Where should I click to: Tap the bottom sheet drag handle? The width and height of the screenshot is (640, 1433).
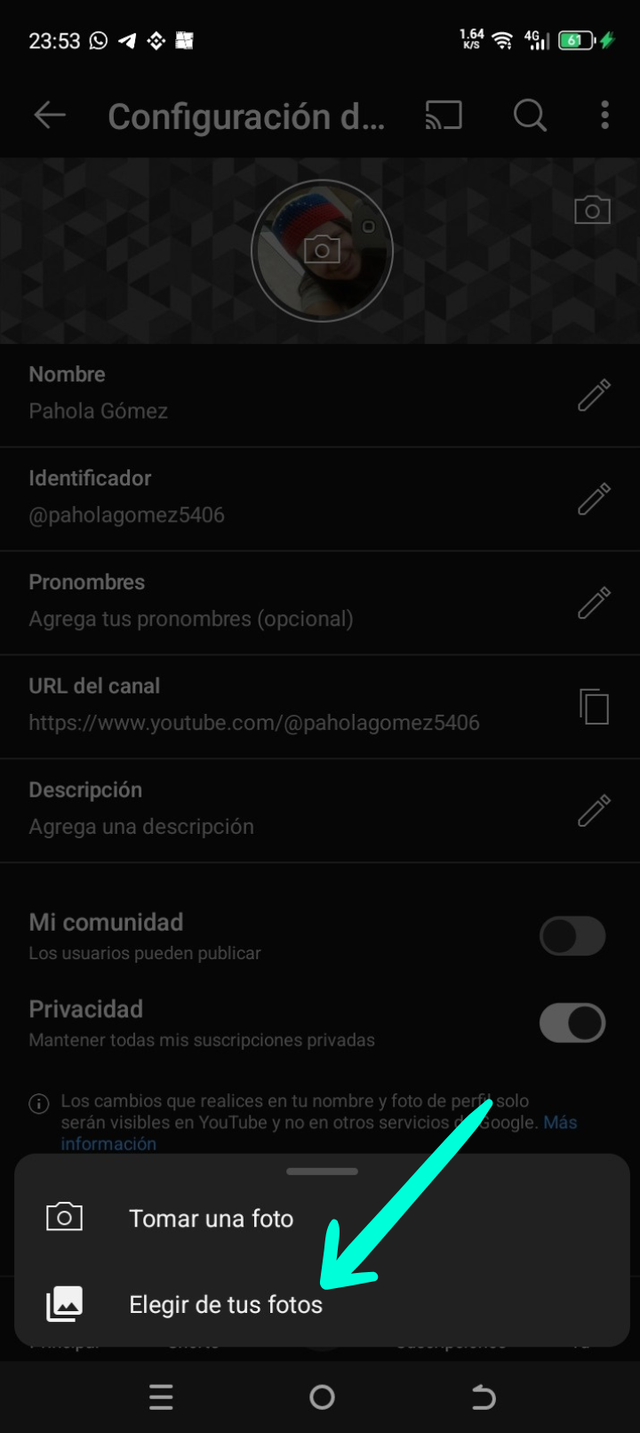(x=322, y=1171)
